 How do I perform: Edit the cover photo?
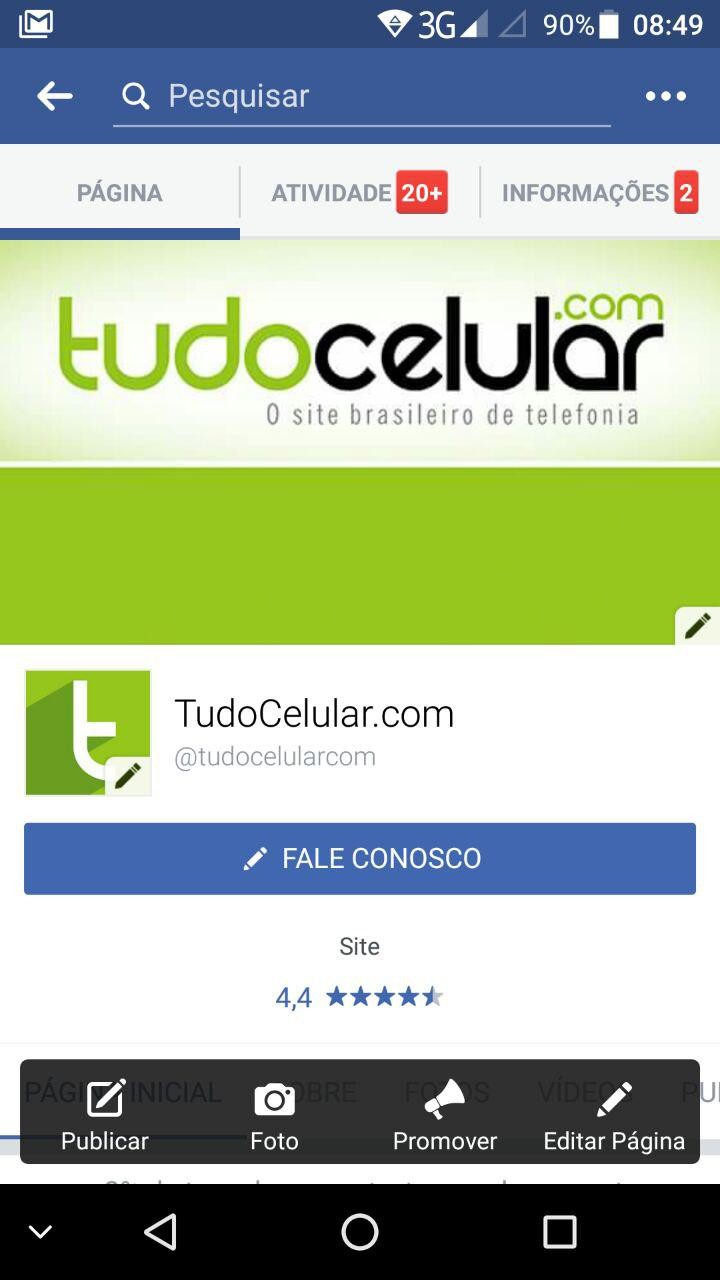(698, 626)
